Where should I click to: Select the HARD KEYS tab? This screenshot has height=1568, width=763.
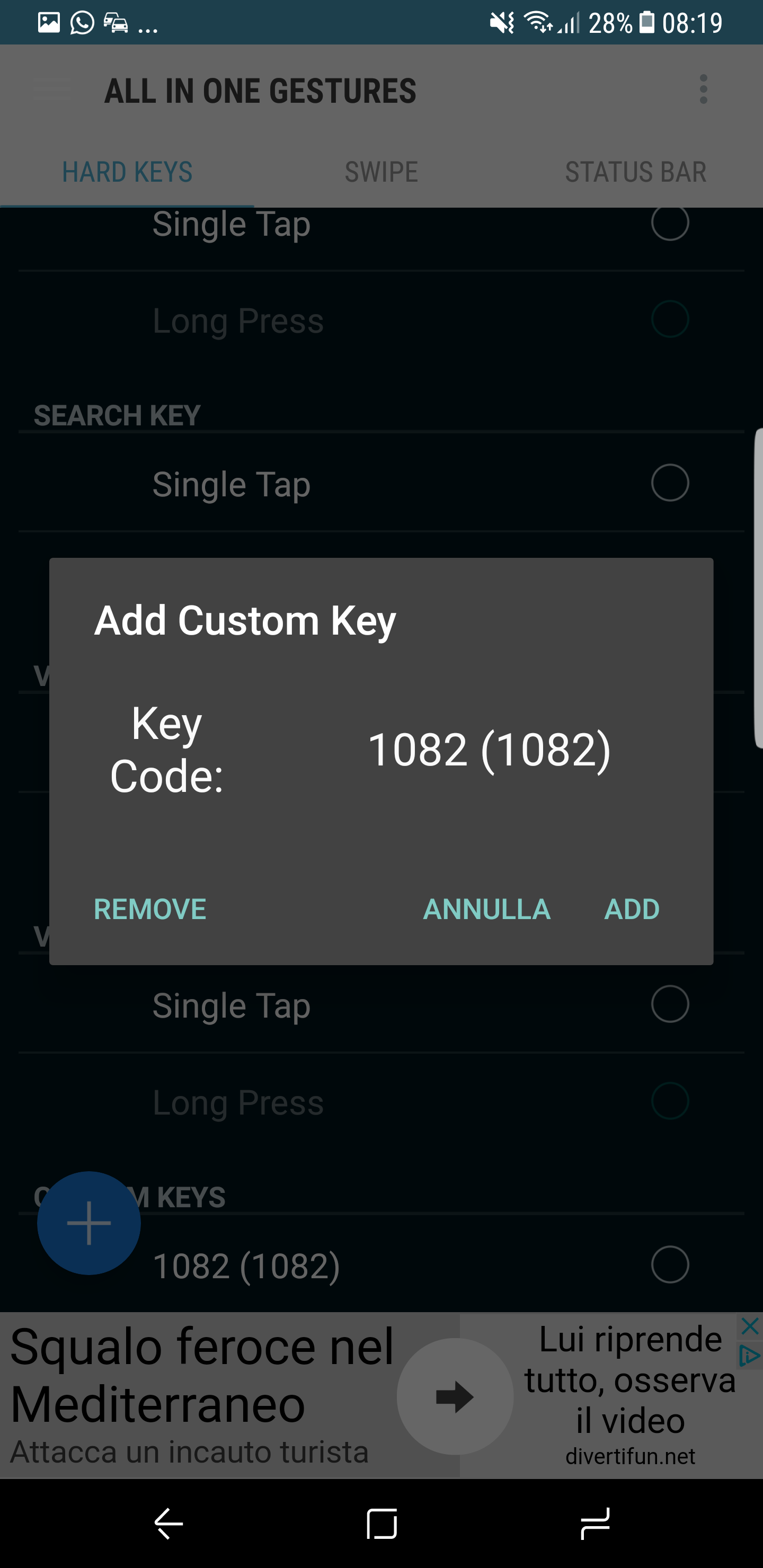click(x=127, y=172)
